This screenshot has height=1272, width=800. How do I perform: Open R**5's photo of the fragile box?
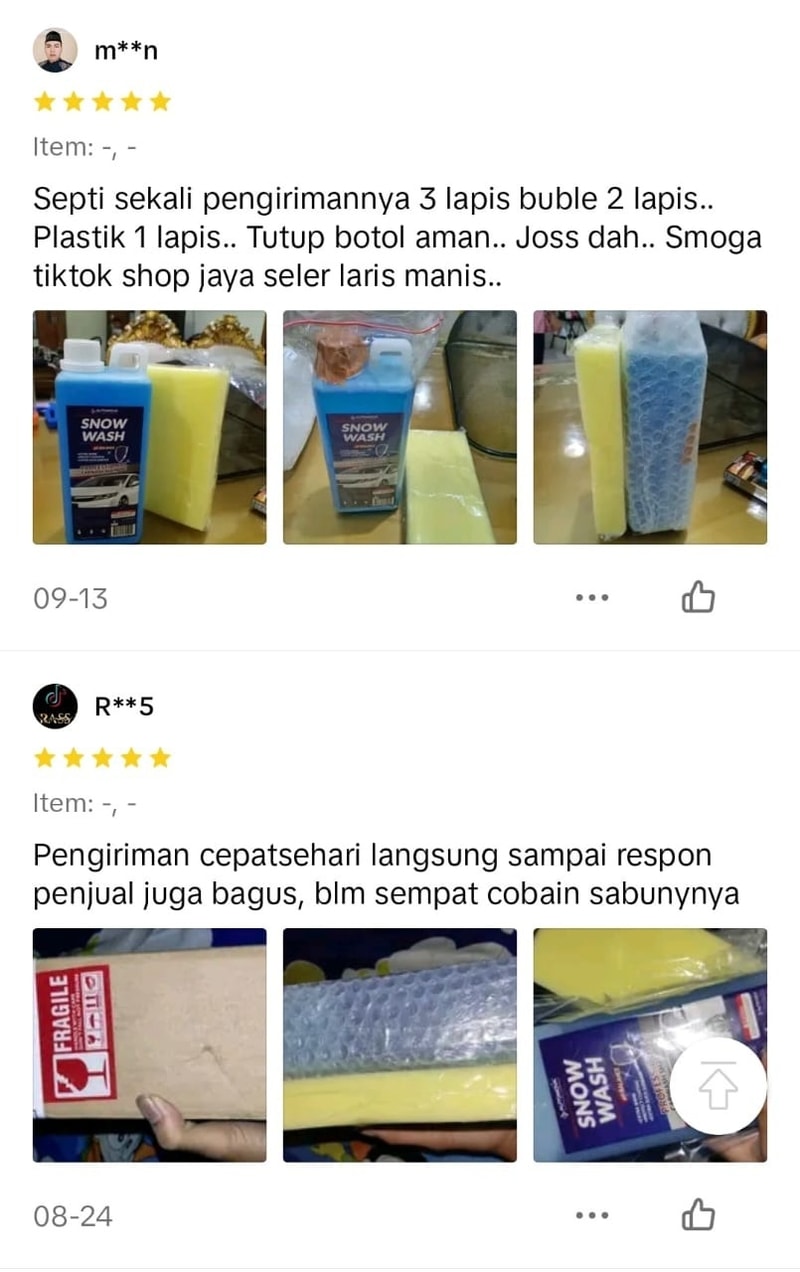click(150, 1045)
